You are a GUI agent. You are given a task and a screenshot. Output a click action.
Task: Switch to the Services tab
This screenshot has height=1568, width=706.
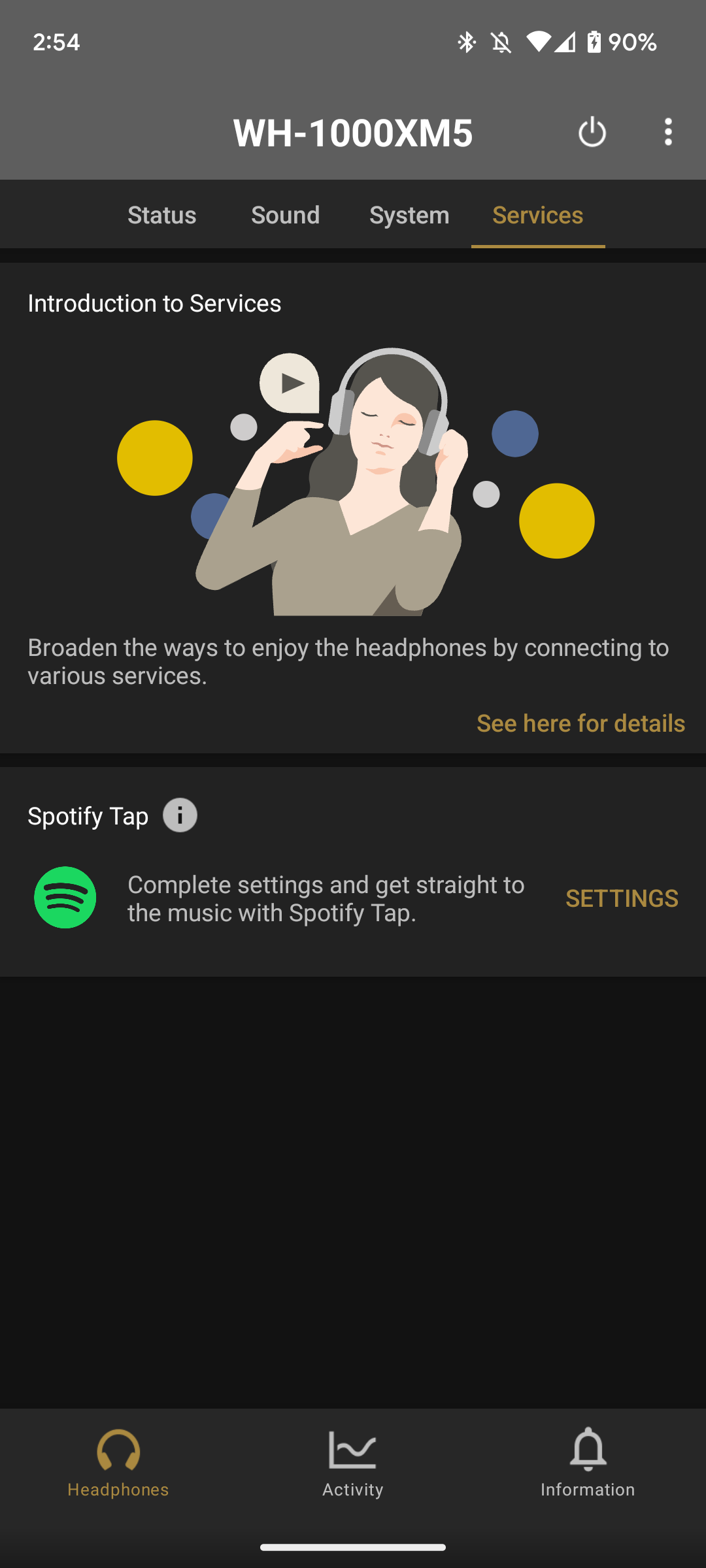[x=537, y=214]
